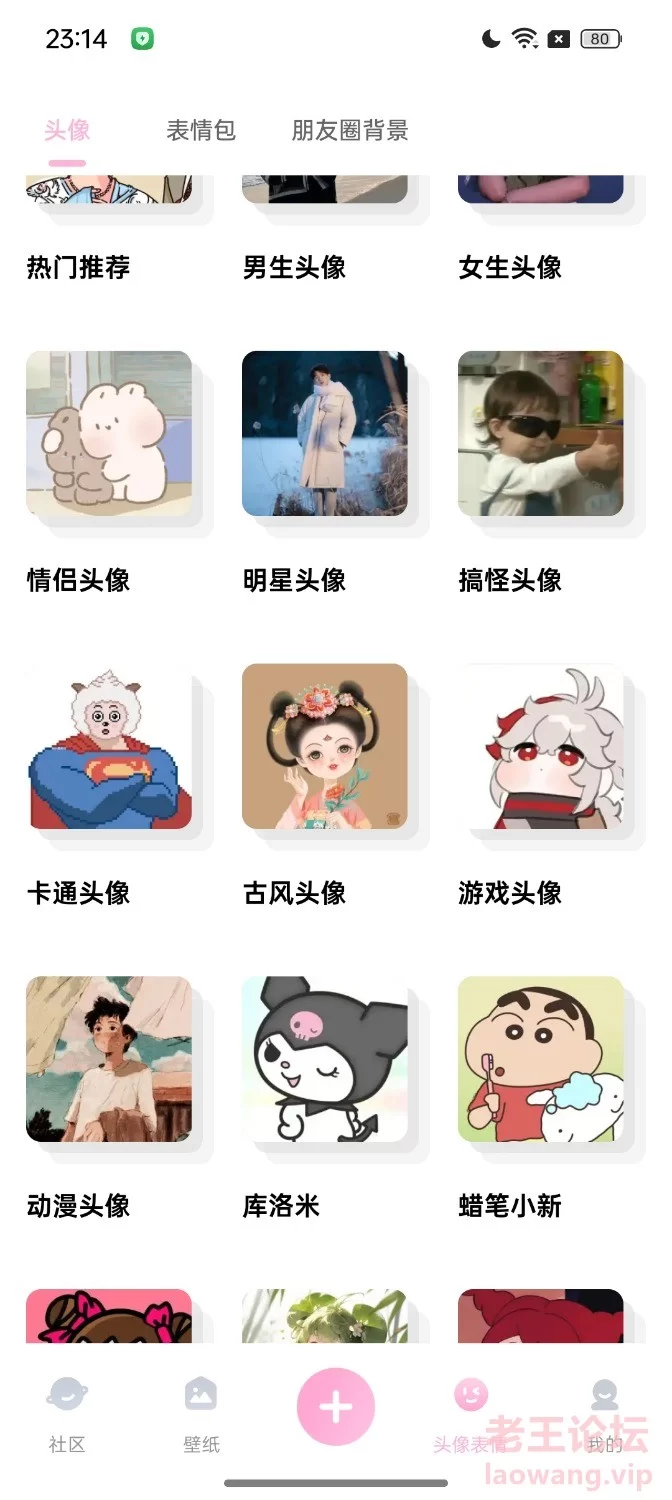This screenshot has width=672, height=1500.
Task: Select the 头像 top tab
Action: (67, 130)
